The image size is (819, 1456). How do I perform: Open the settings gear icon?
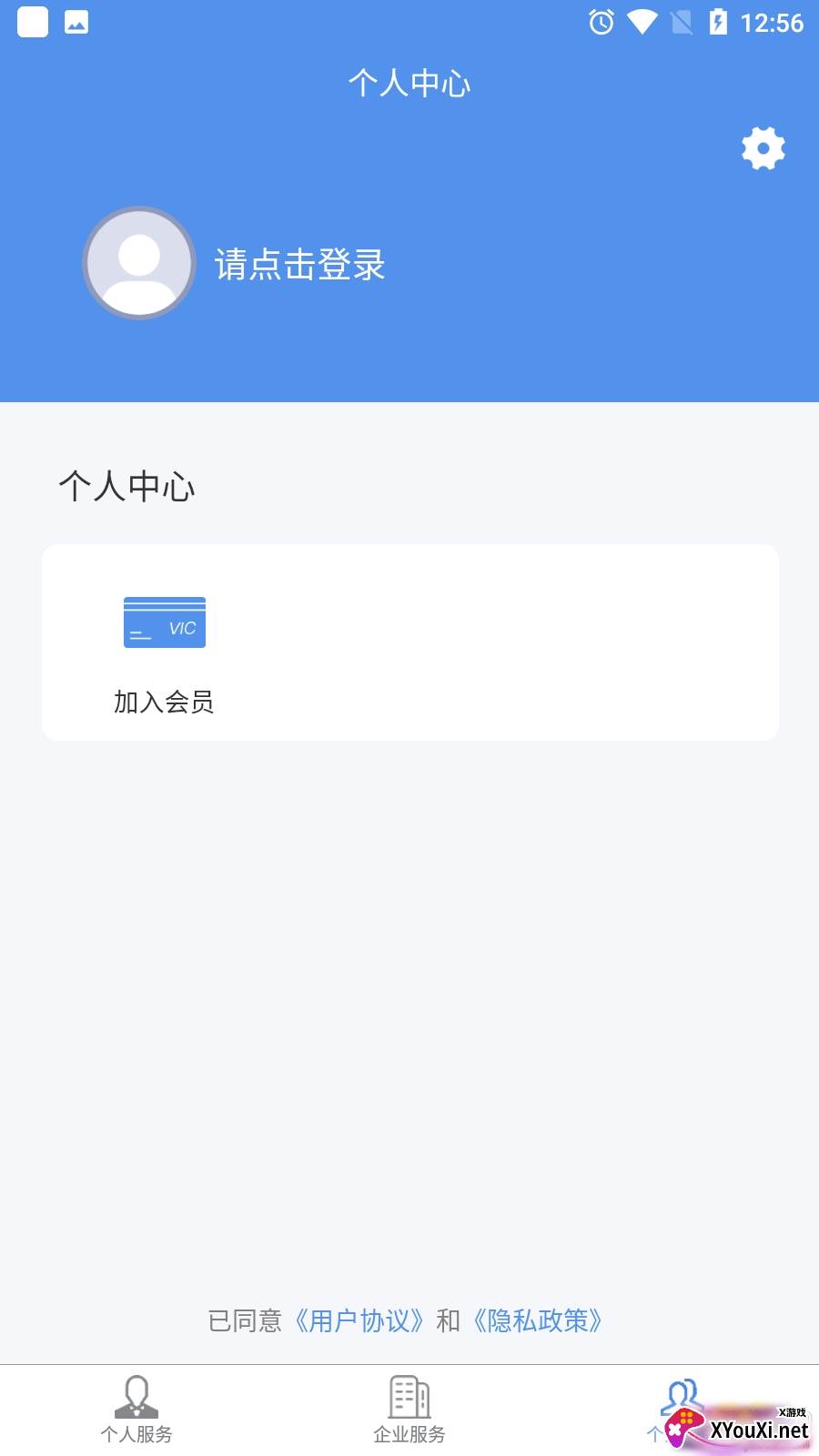[763, 148]
